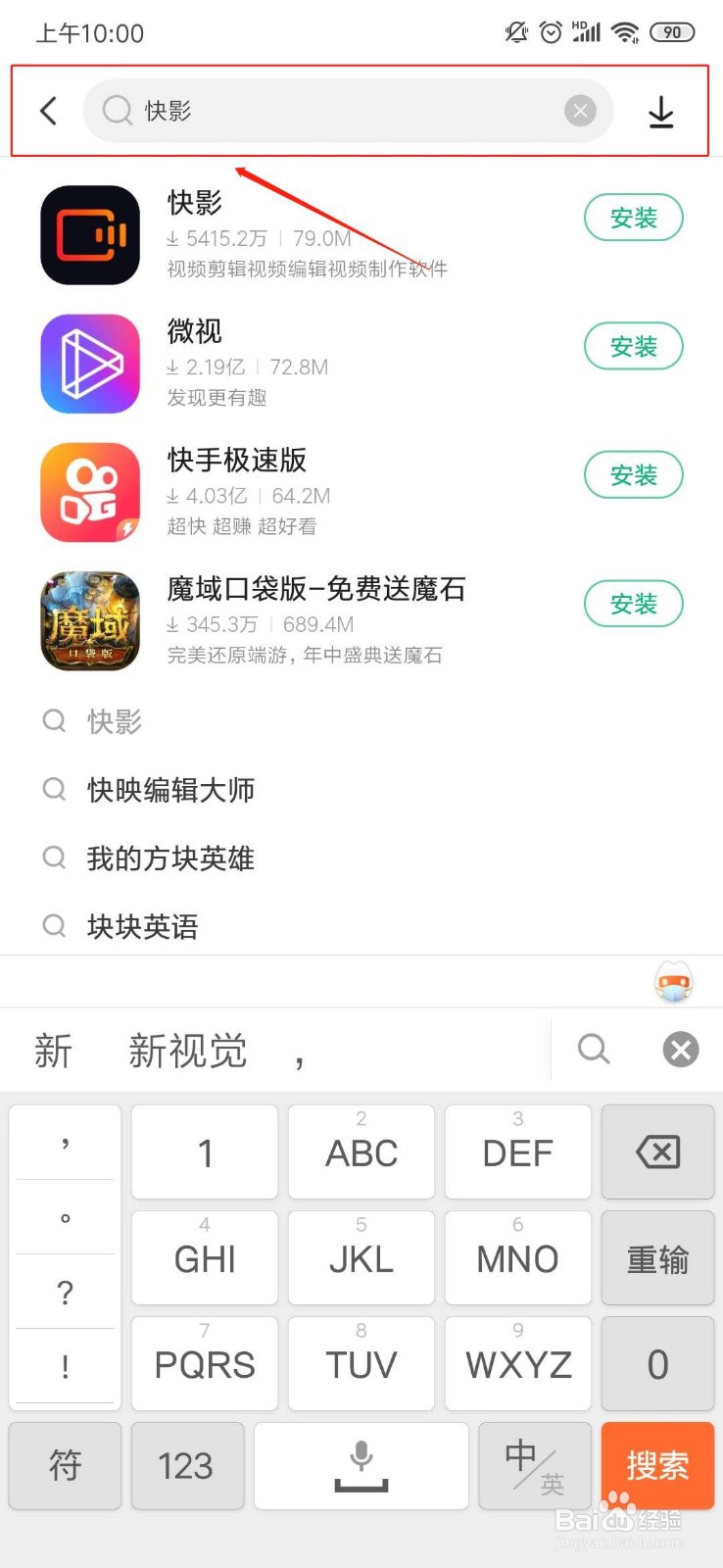This screenshot has width=723, height=1568.
Task: Tap the 微视 app icon
Action: click(89, 364)
